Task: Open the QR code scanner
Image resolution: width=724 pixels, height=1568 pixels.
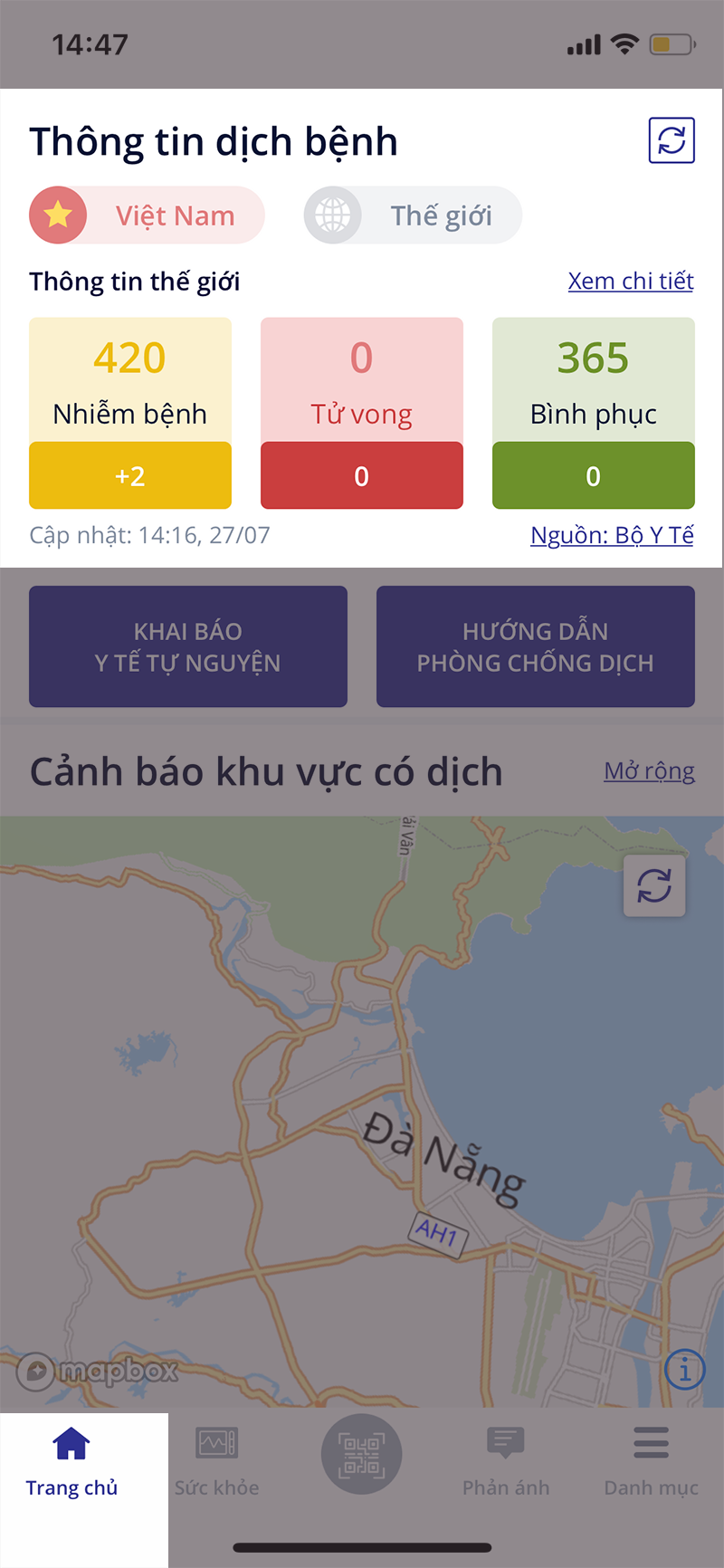Action: point(361,1453)
